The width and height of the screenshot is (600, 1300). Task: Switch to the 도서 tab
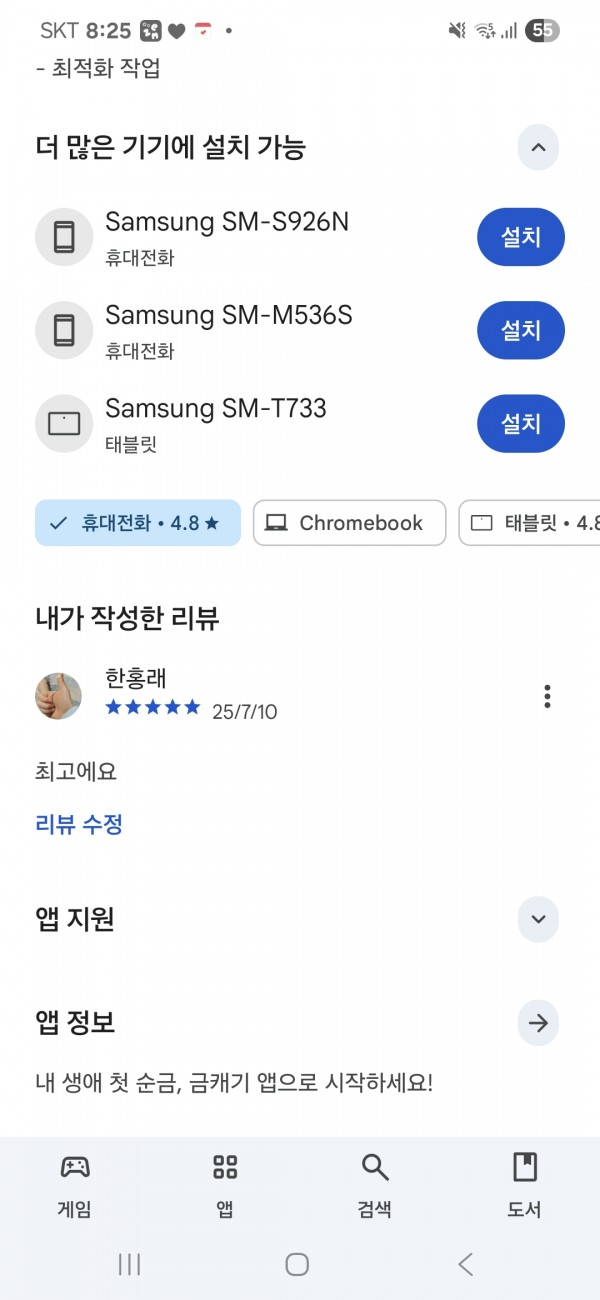525,1185
